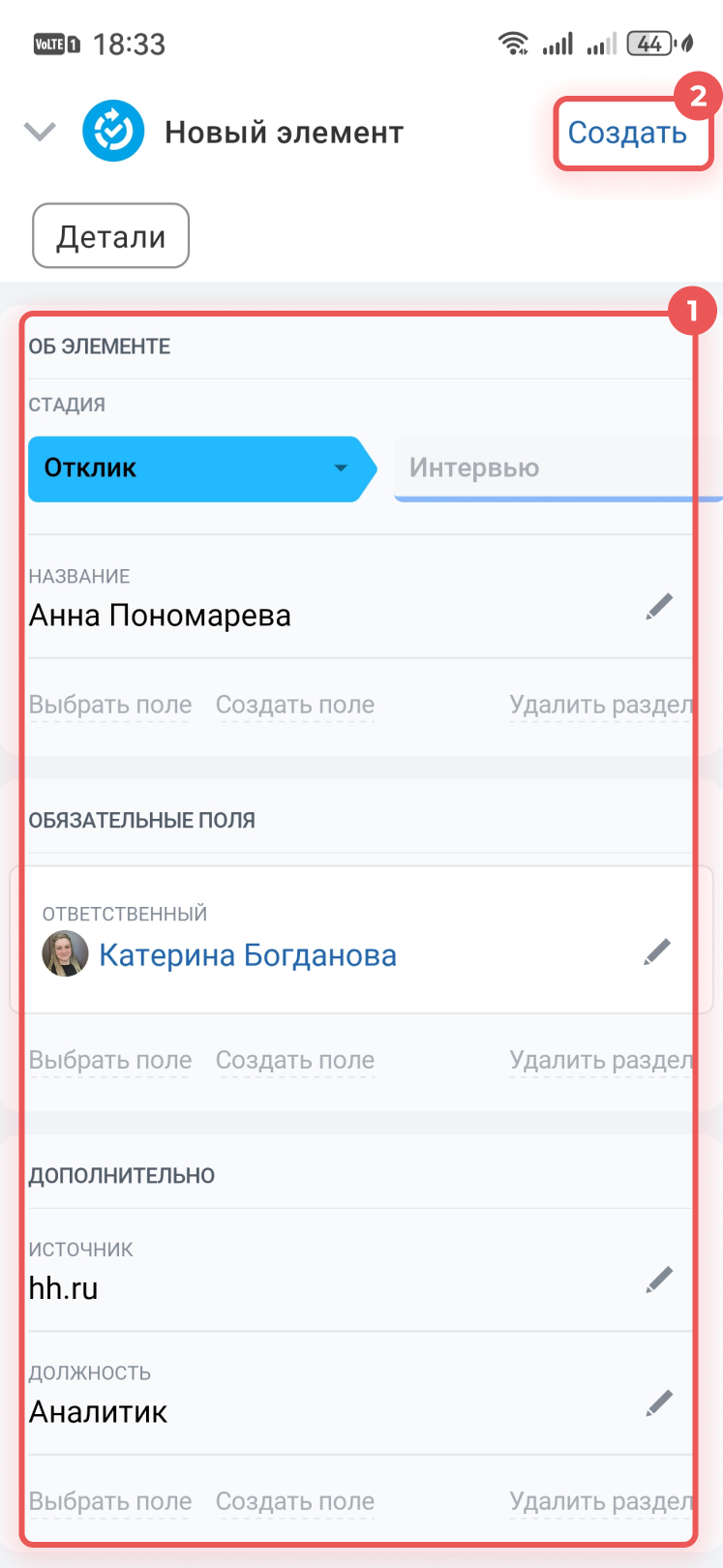
Task: Tap Выбрать поле in Об элементе section
Action: click(110, 706)
